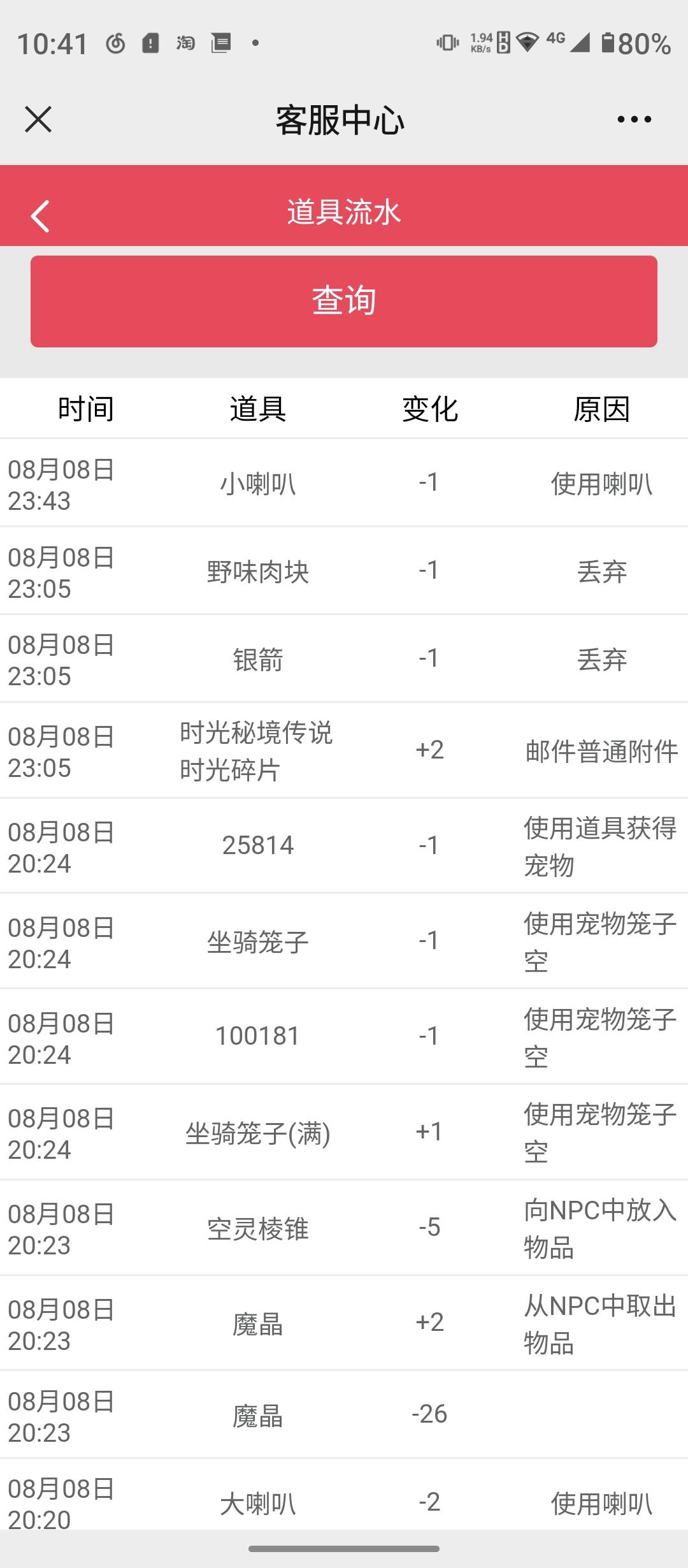Close the 客服中心 page

tap(38, 119)
